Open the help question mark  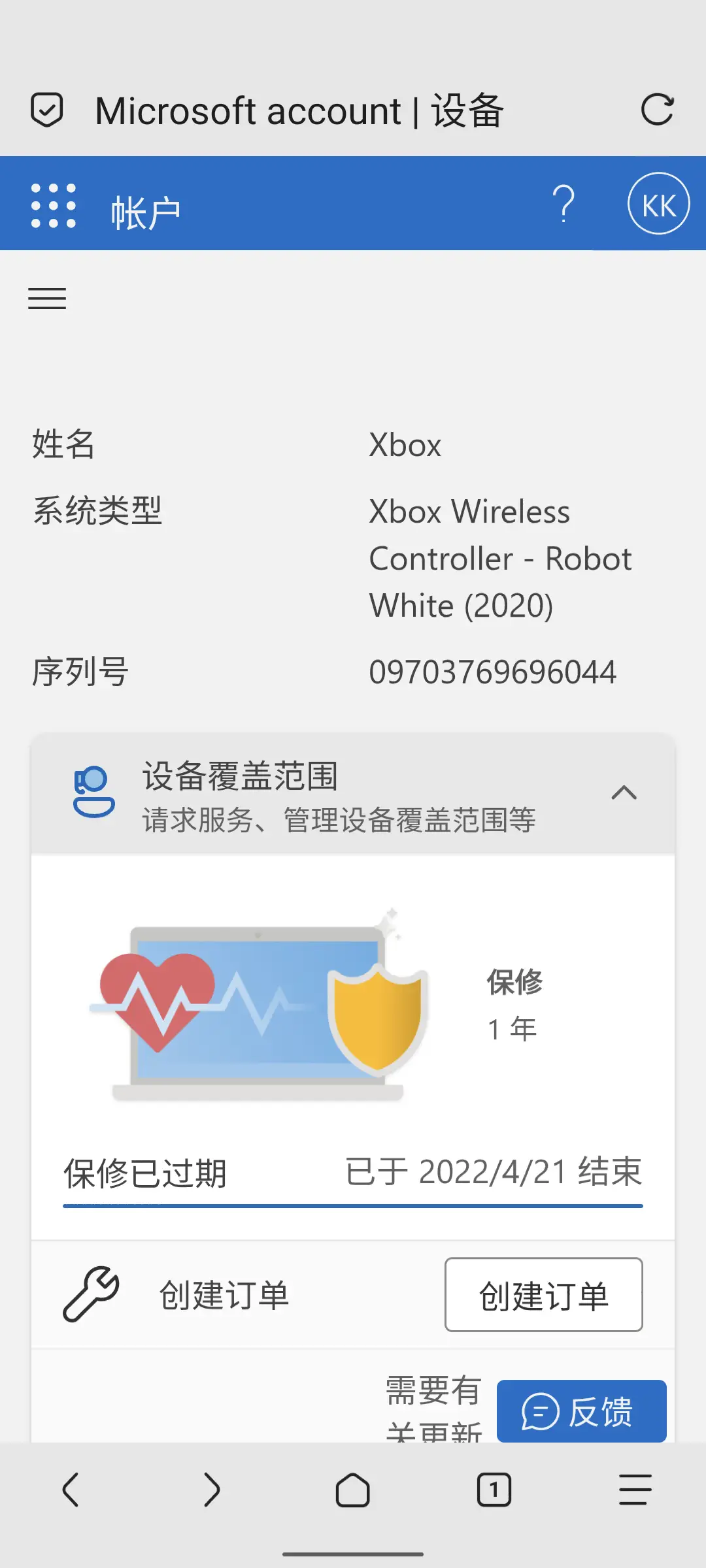tap(563, 204)
